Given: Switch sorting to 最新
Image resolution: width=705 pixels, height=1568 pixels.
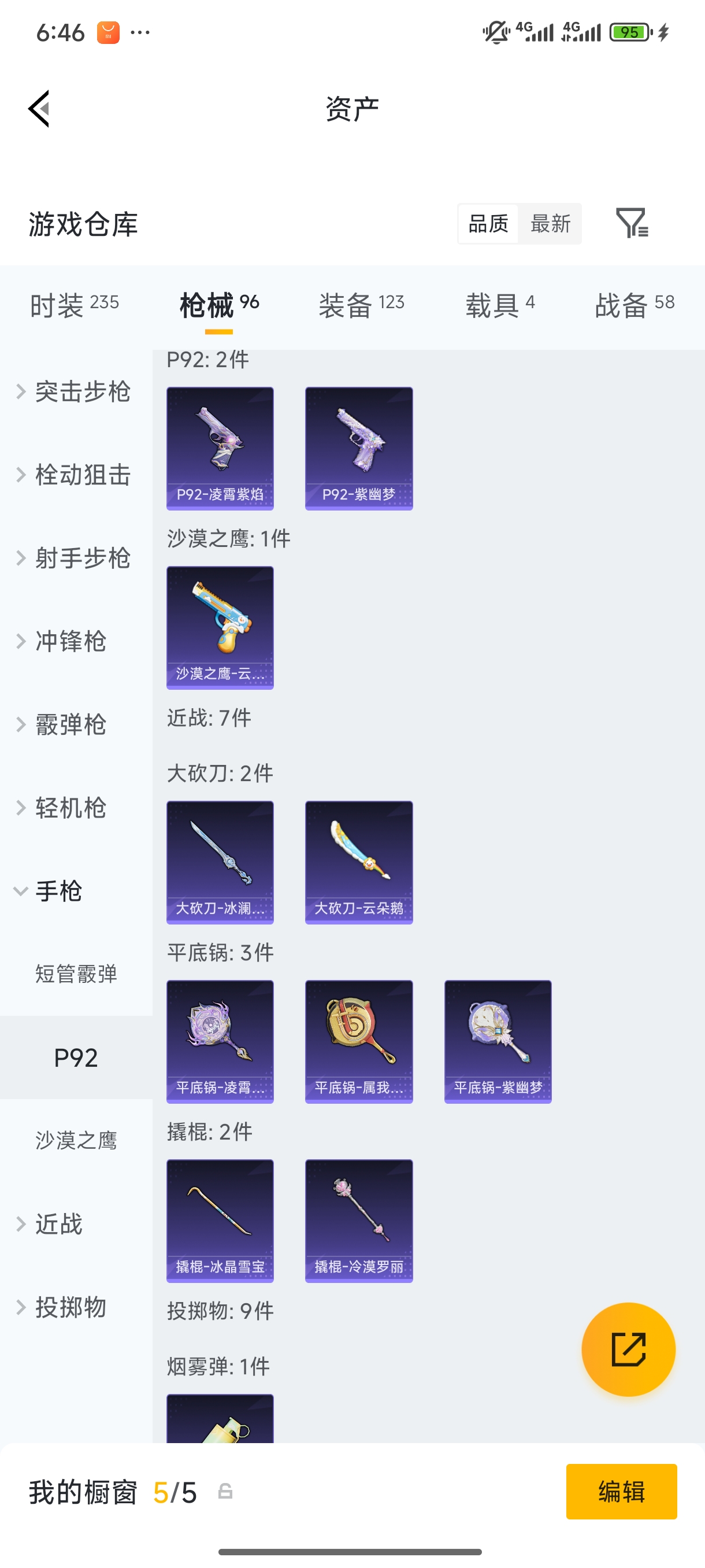Looking at the screenshot, I should click(551, 224).
